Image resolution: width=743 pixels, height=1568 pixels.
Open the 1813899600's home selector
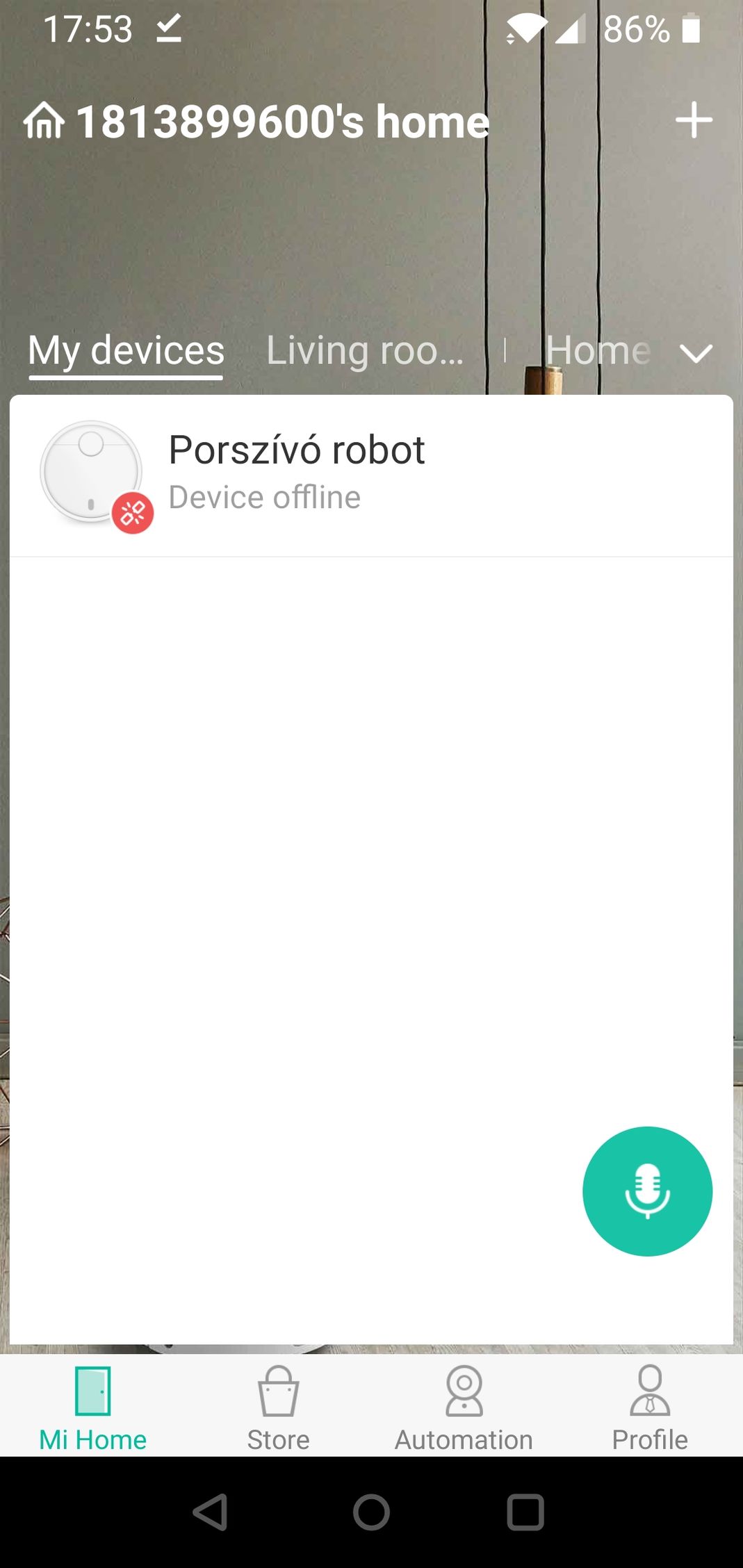[257, 122]
